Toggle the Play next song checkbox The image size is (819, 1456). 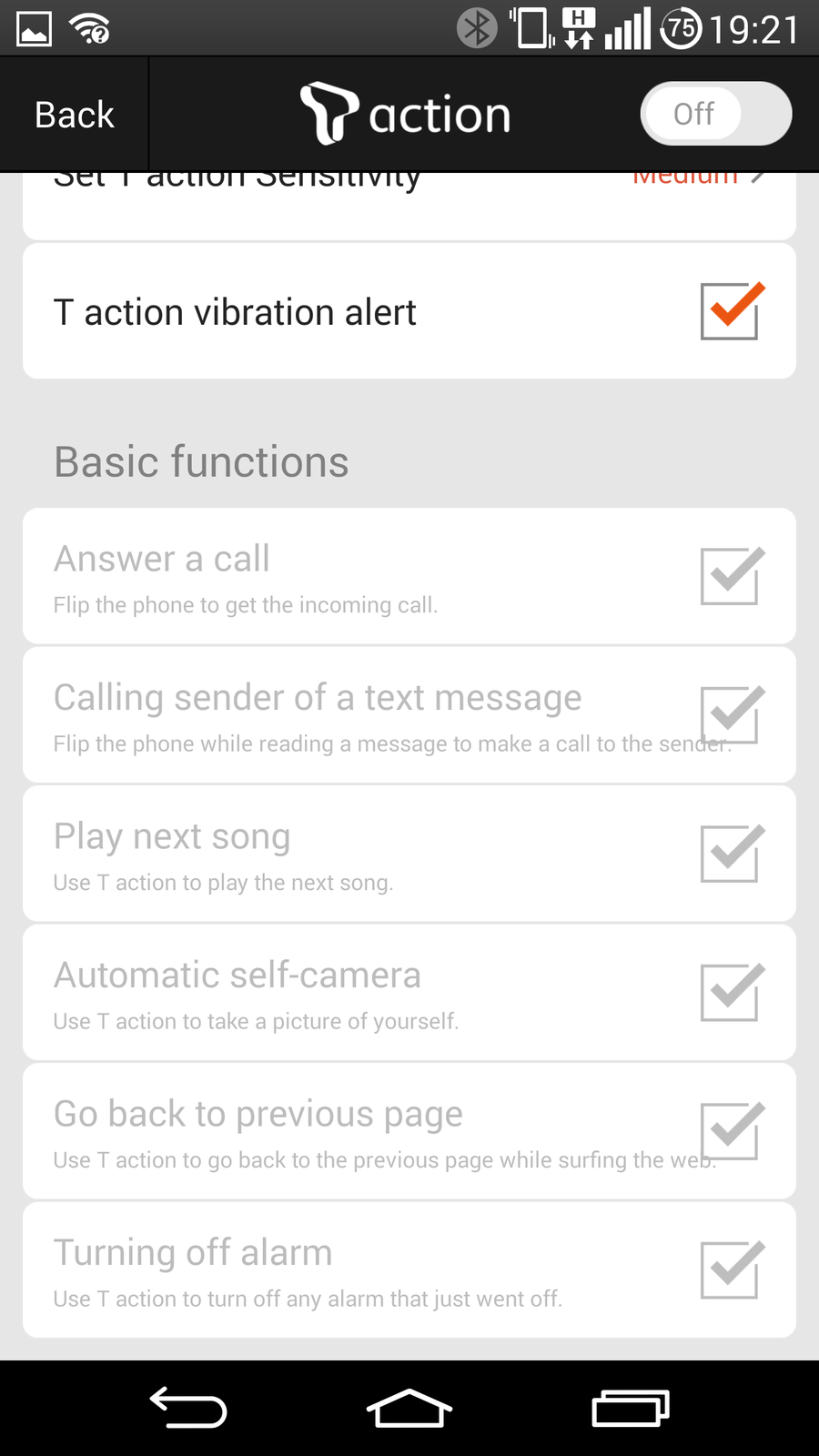[x=730, y=854]
